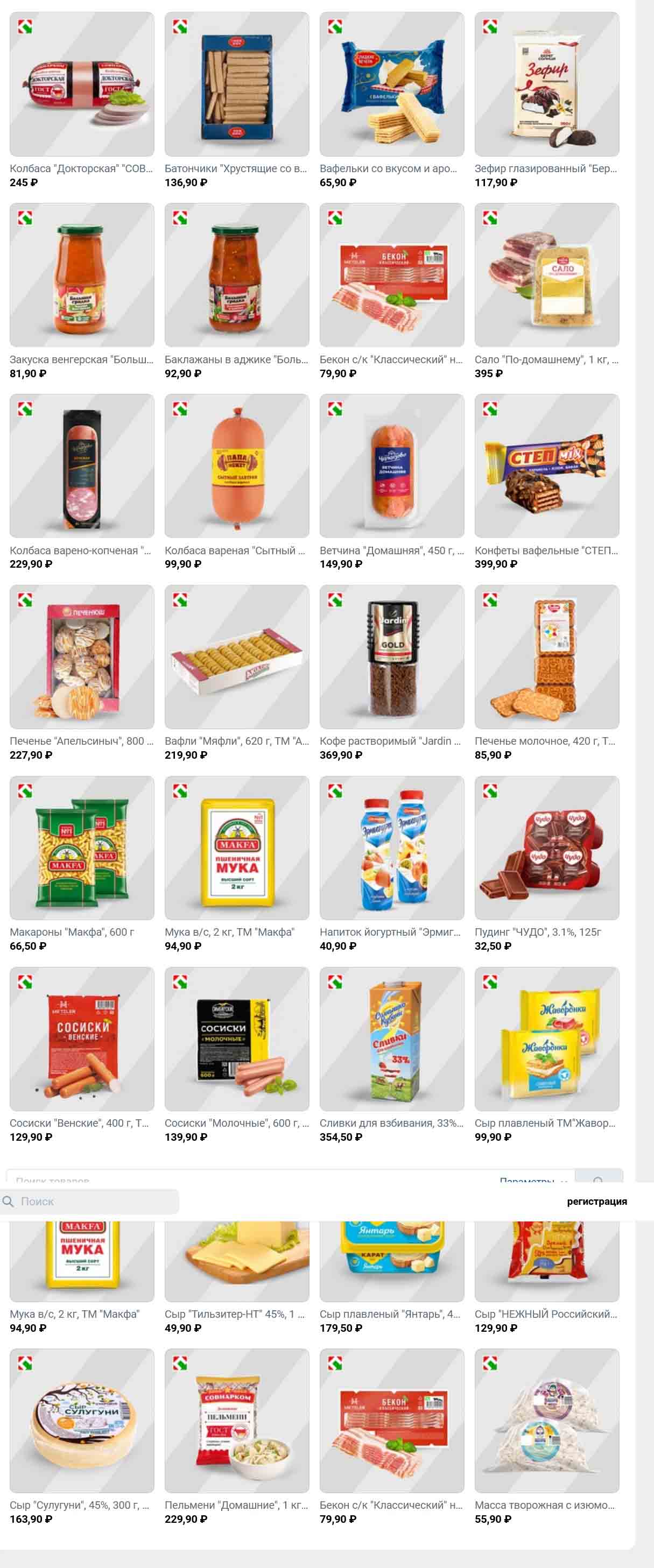Open Сосиски "Венские" 400 г card

pyautogui.click(x=82, y=1039)
